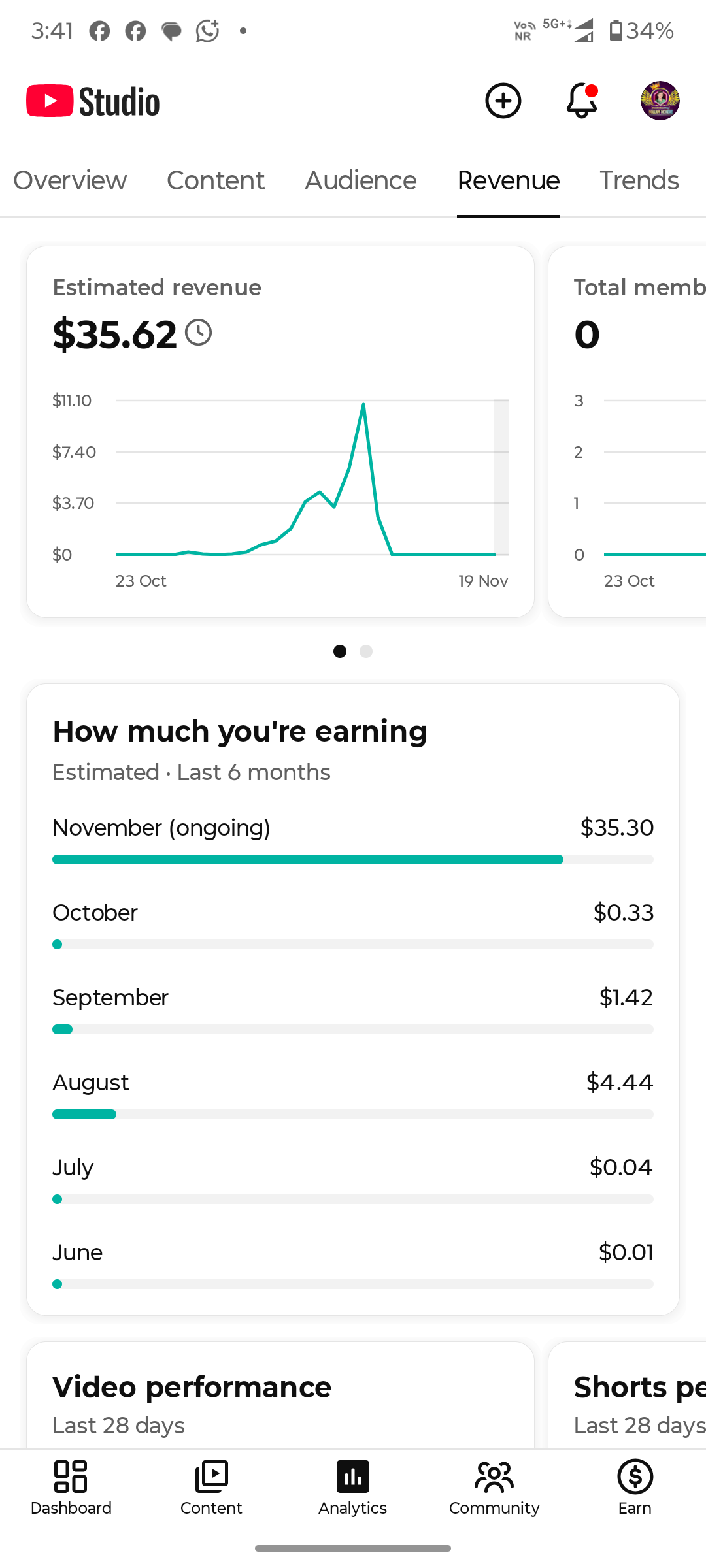Open the channel profile avatar

(660, 101)
